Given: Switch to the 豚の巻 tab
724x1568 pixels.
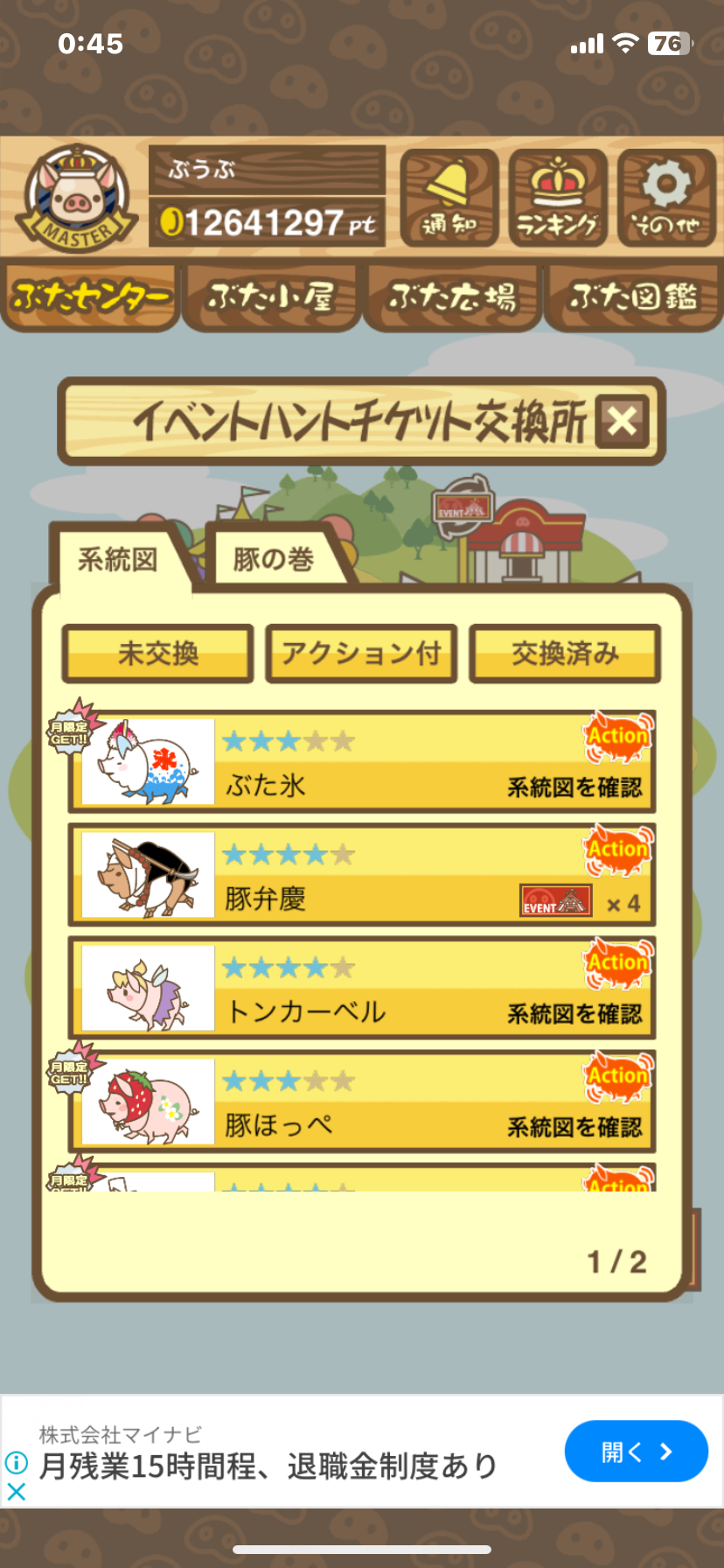Looking at the screenshot, I should pos(275,559).
